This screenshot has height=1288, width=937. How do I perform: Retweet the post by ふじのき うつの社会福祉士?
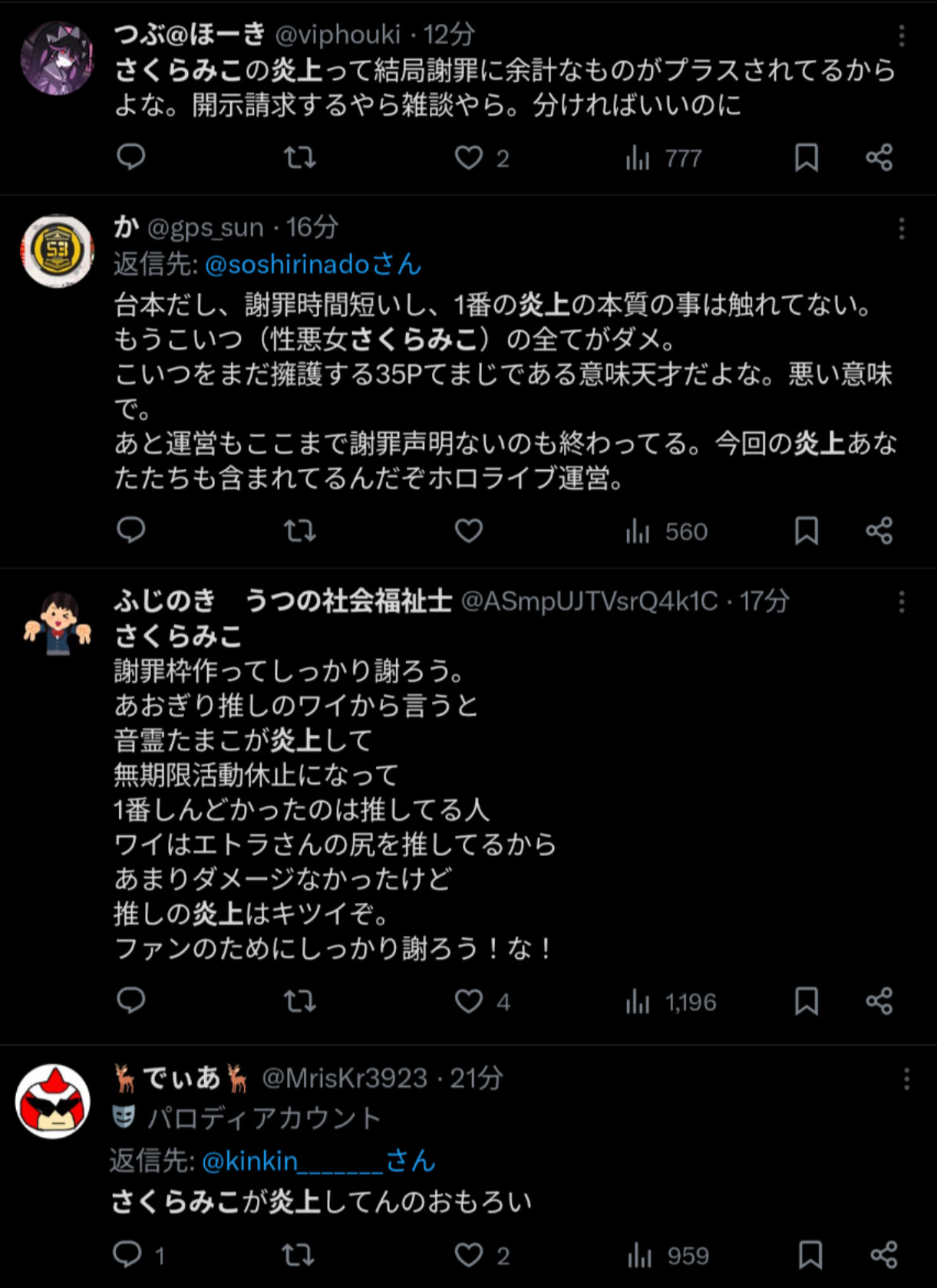(299, 1001)
